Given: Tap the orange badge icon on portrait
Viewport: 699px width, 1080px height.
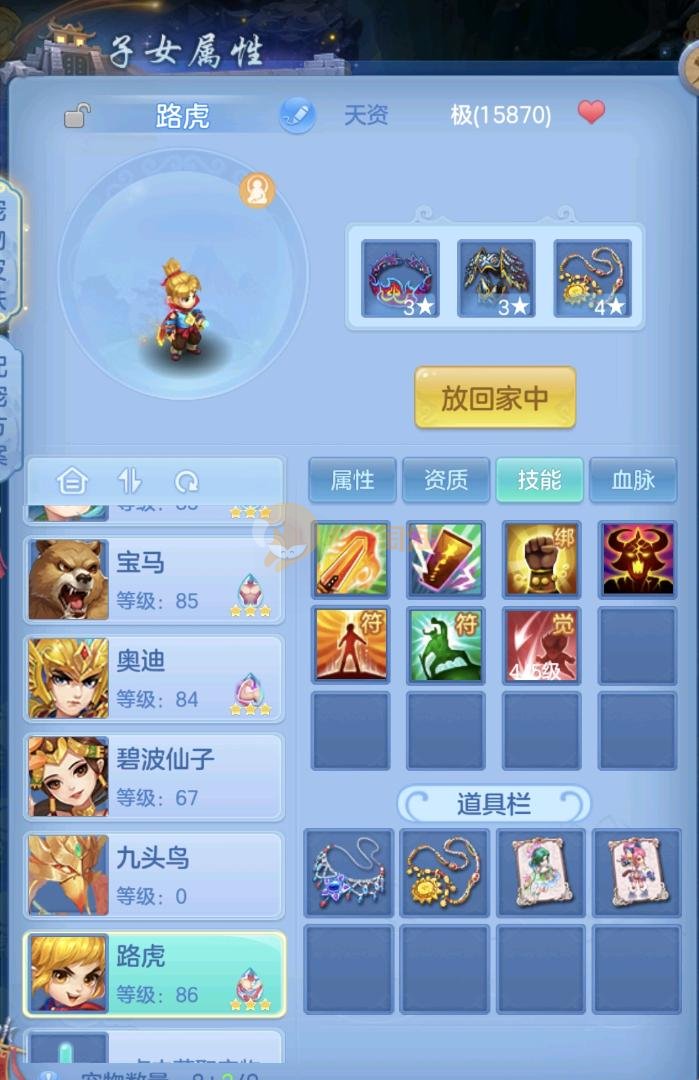Looking at the screenshot, I should pyautogui.click(x=257, y=190).
